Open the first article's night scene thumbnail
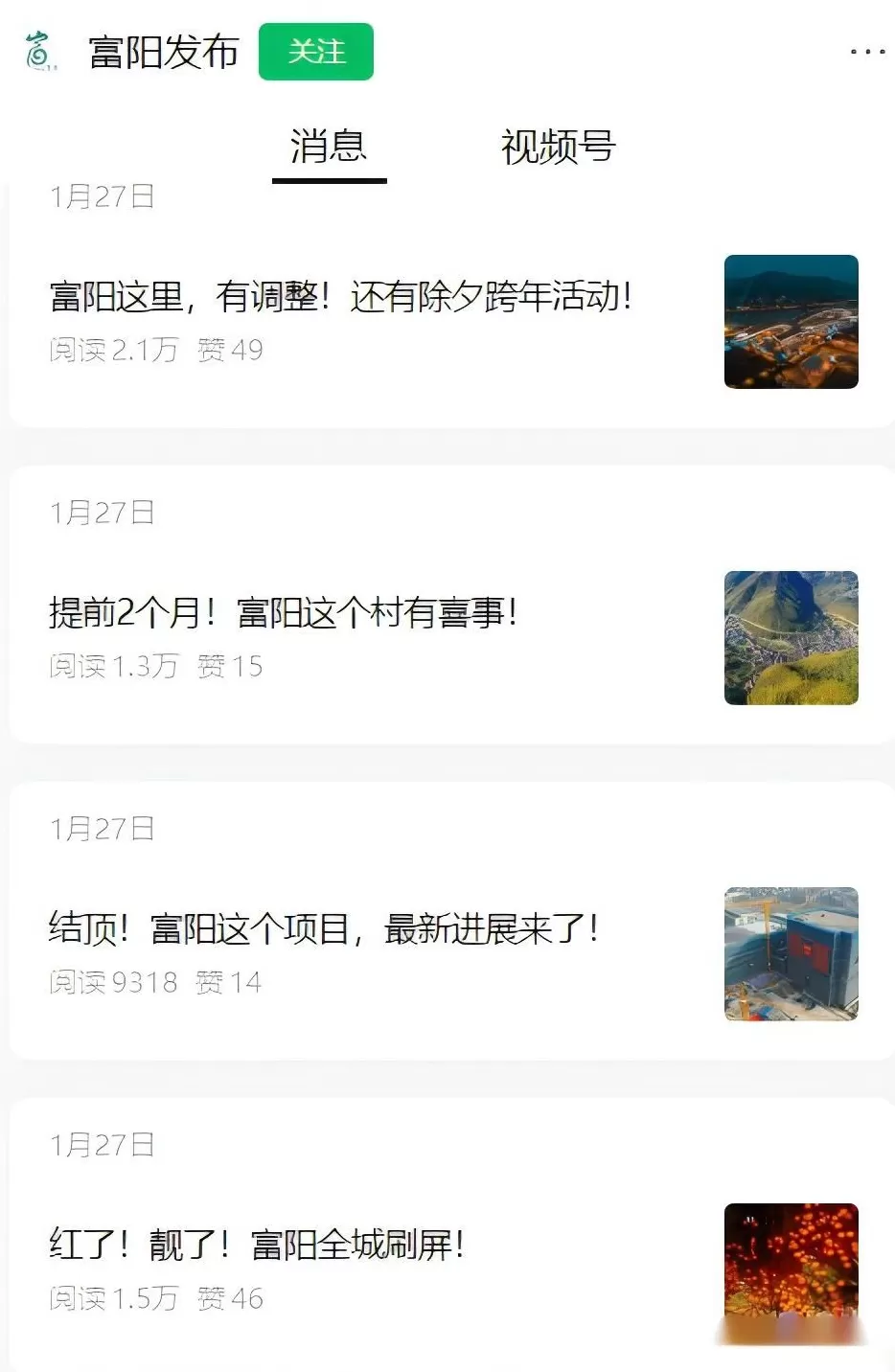 [x=791, y=322]
